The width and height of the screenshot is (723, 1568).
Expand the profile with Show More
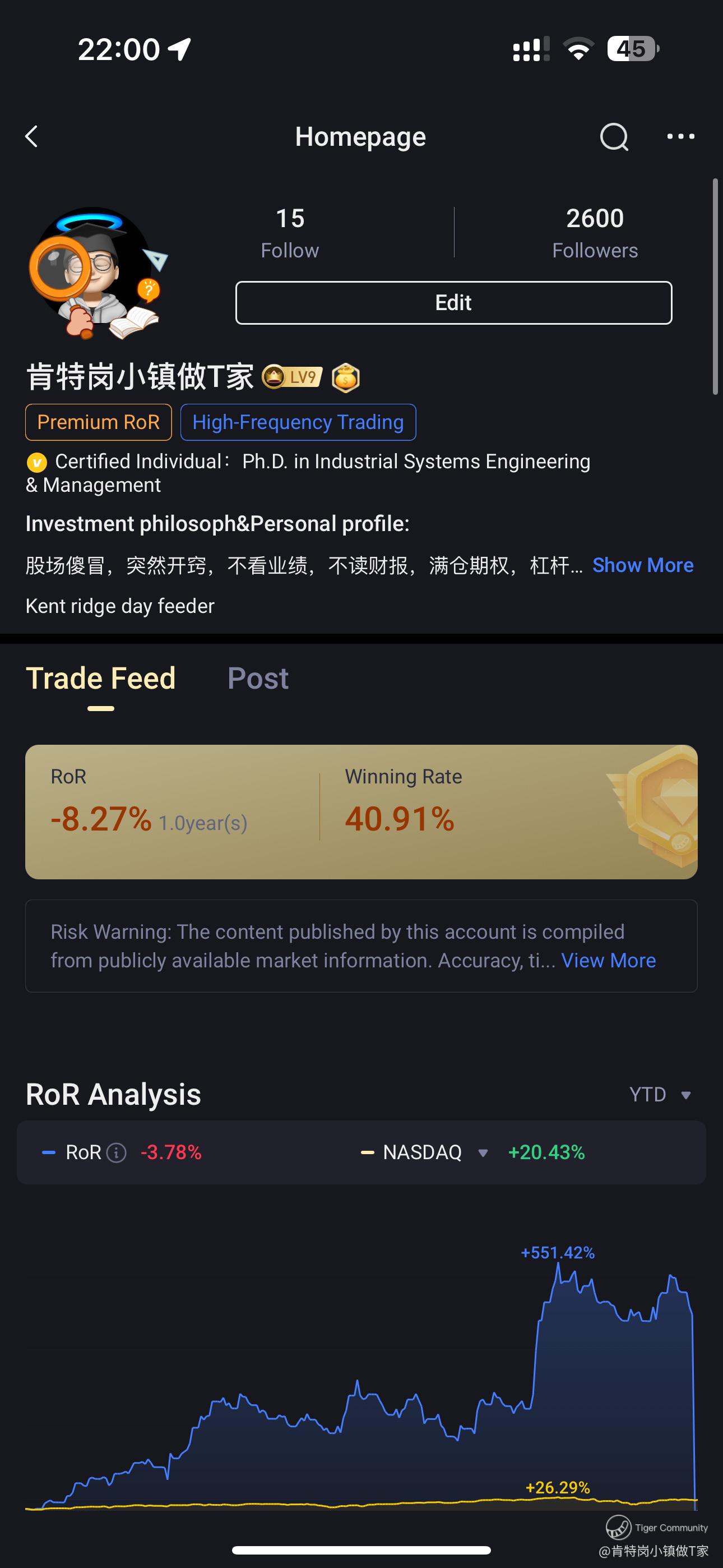coord(643,565)
